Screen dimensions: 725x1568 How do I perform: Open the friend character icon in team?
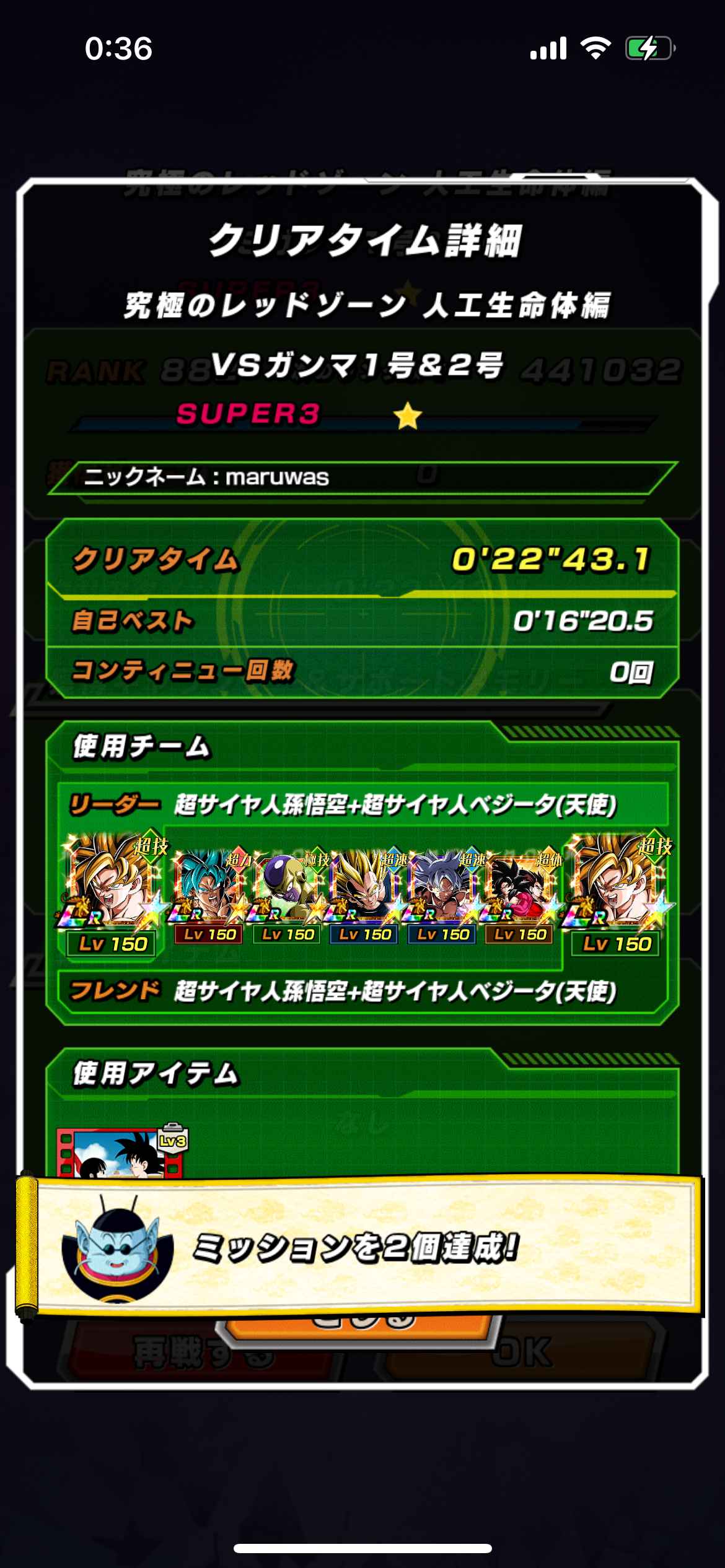point(616,881)
